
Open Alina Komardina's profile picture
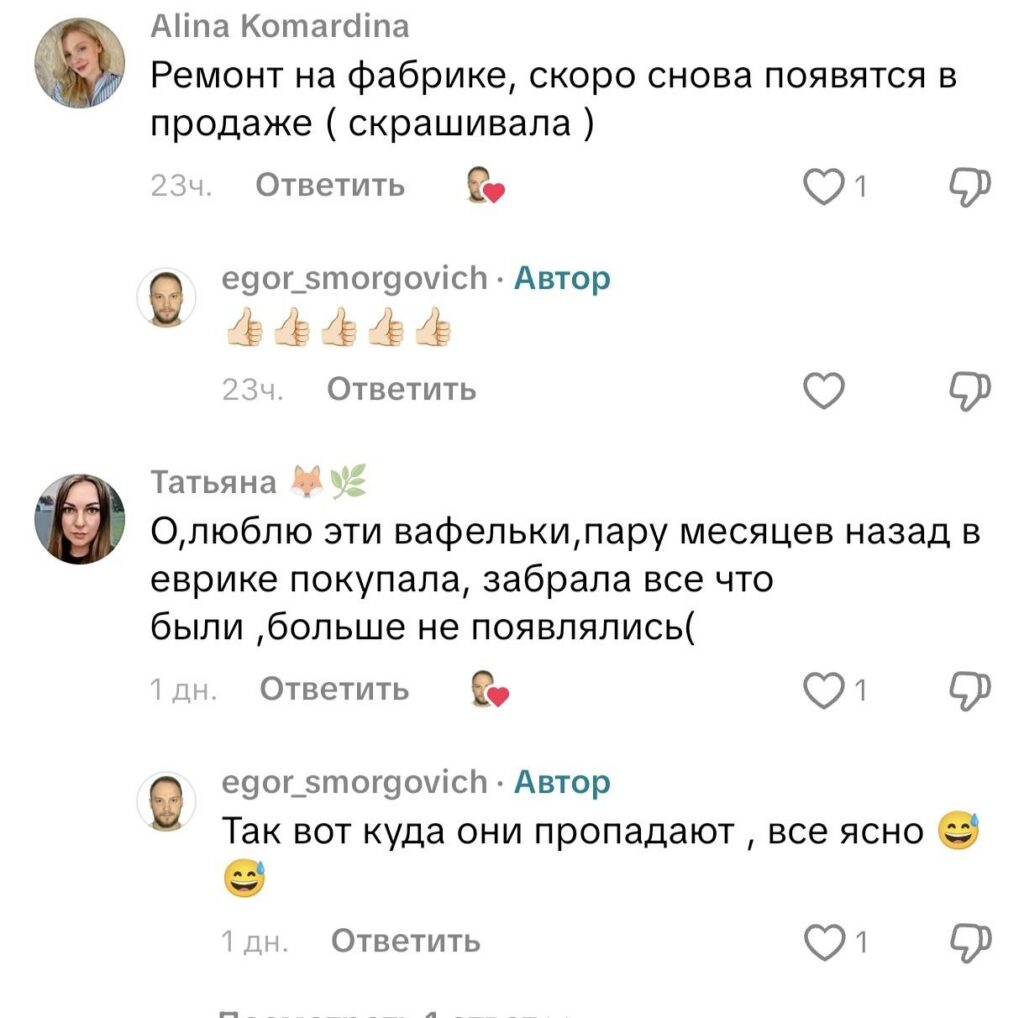80,62
